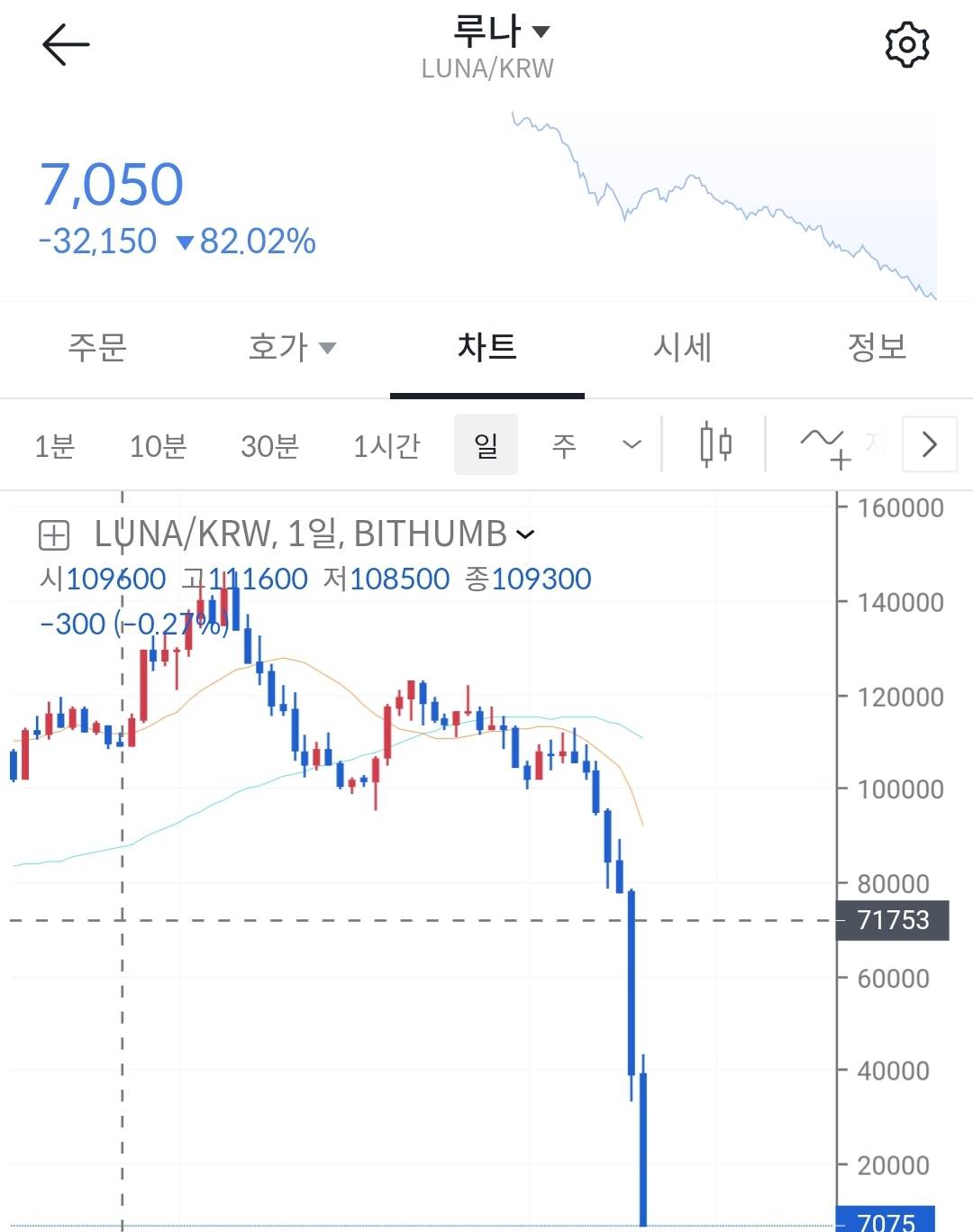Expand the LUNA/KRW chart legend plus box
The width and height of the screenshot is (973, 1232).
(54, 535)
